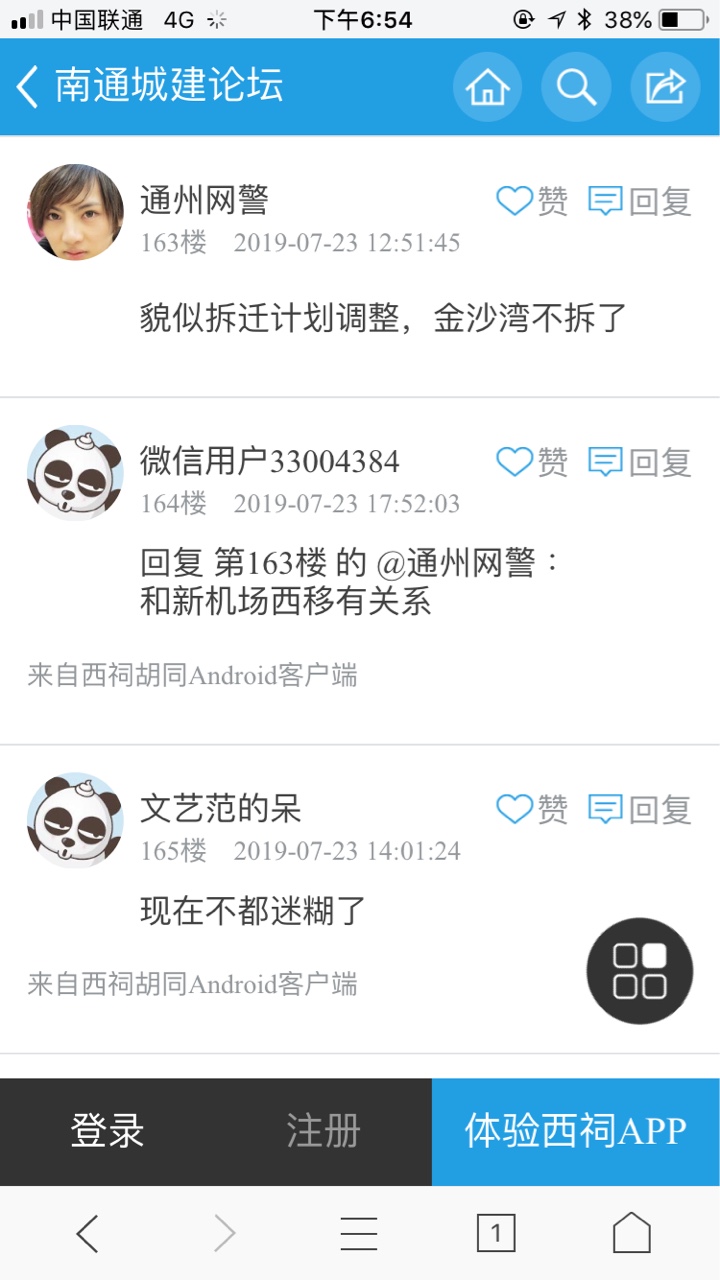The width and height of the screenshot is (720, 1280).
Task: Reply to 微信用户33004384's post
Action: pos(640,462)
